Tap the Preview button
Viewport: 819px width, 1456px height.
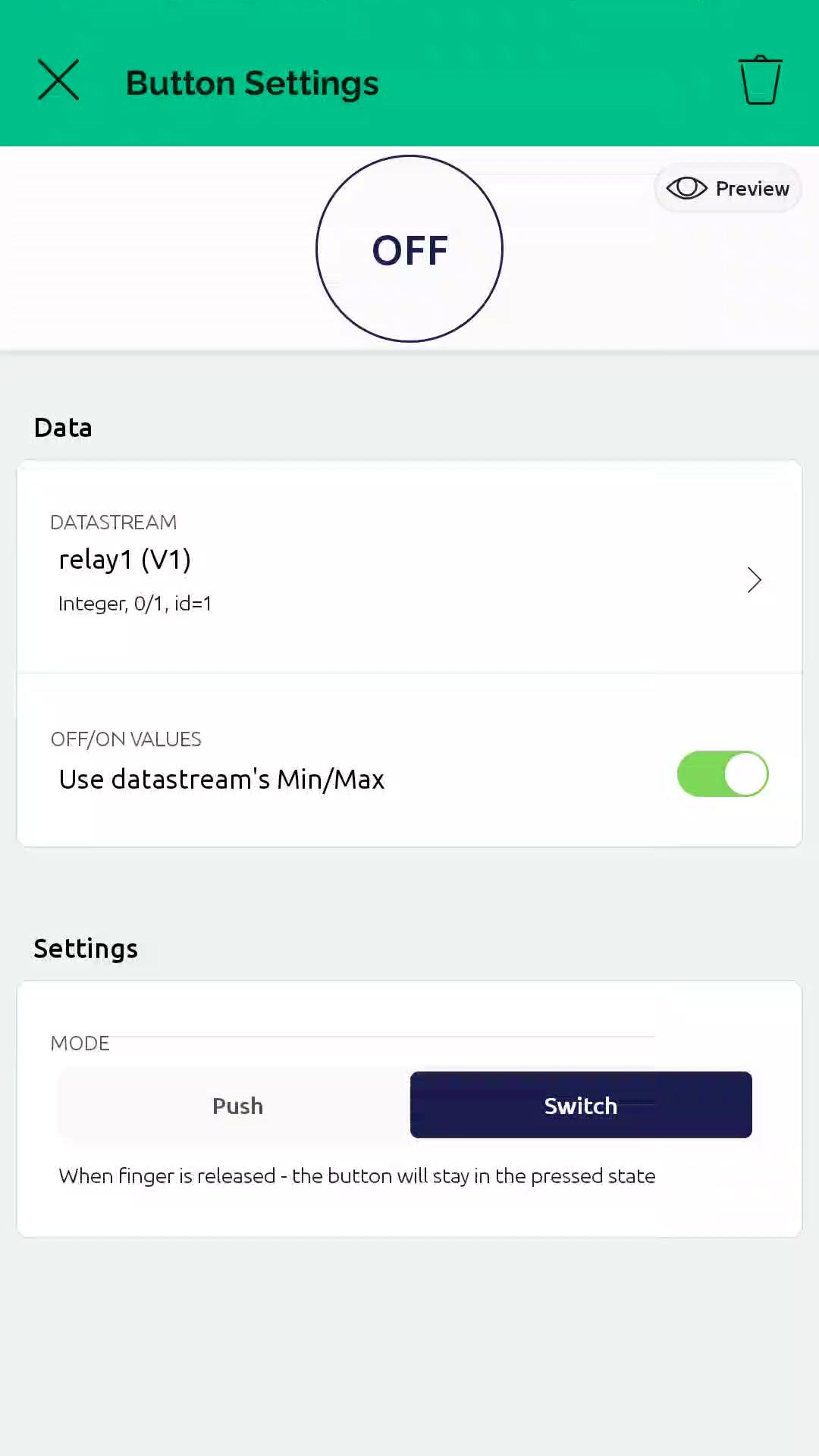point(728,188)
